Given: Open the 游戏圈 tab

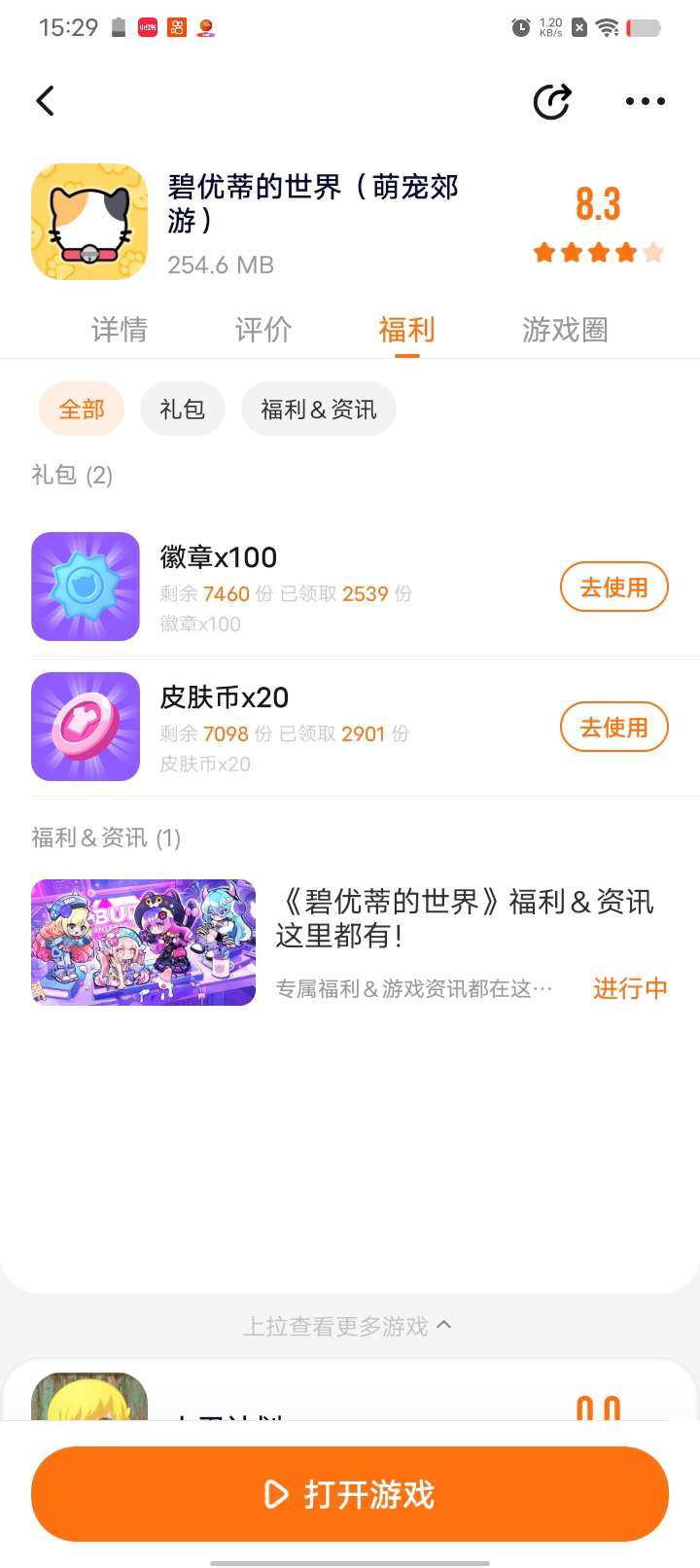Looking at the screenshot, I should [x=565, y=330].
